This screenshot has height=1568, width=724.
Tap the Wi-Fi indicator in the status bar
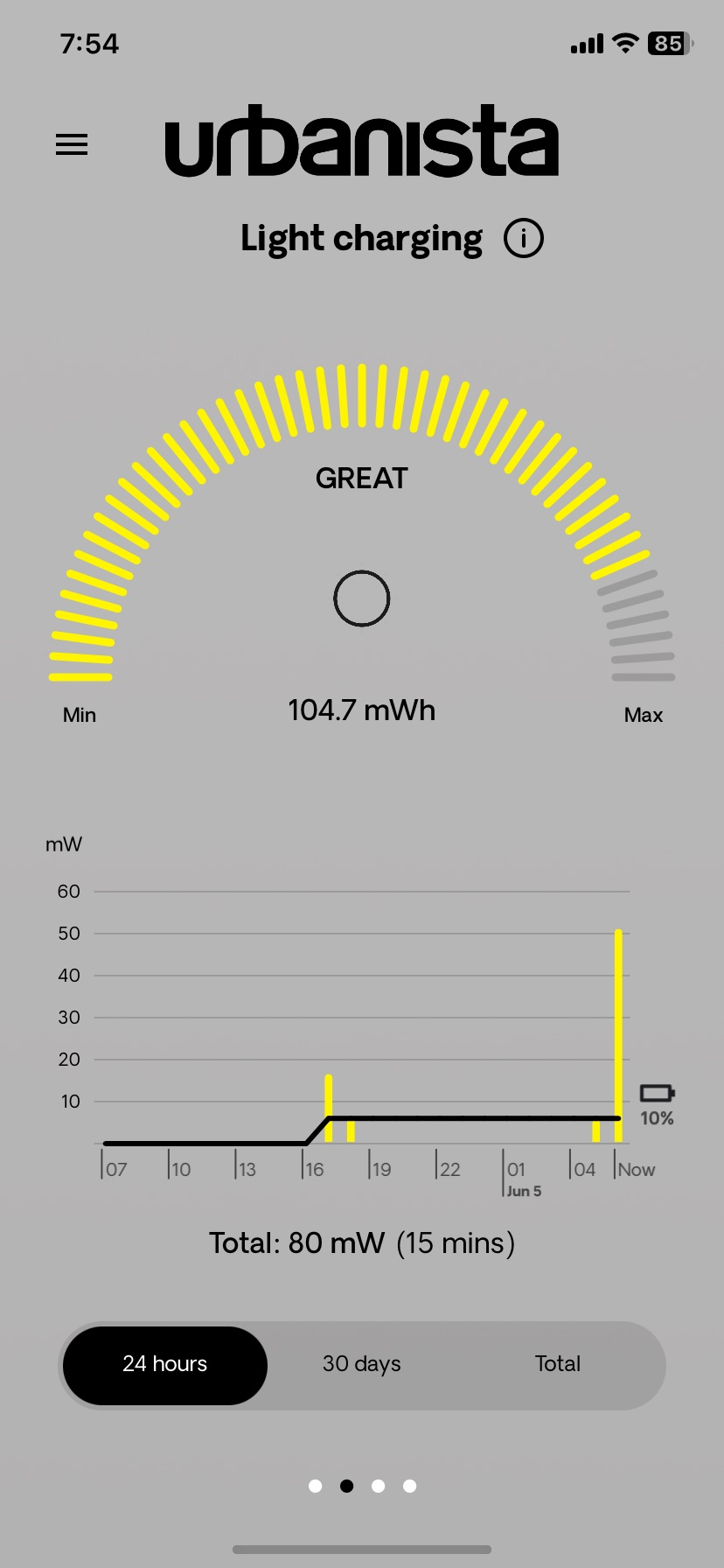pyautogui.click(x=623, y=43)
